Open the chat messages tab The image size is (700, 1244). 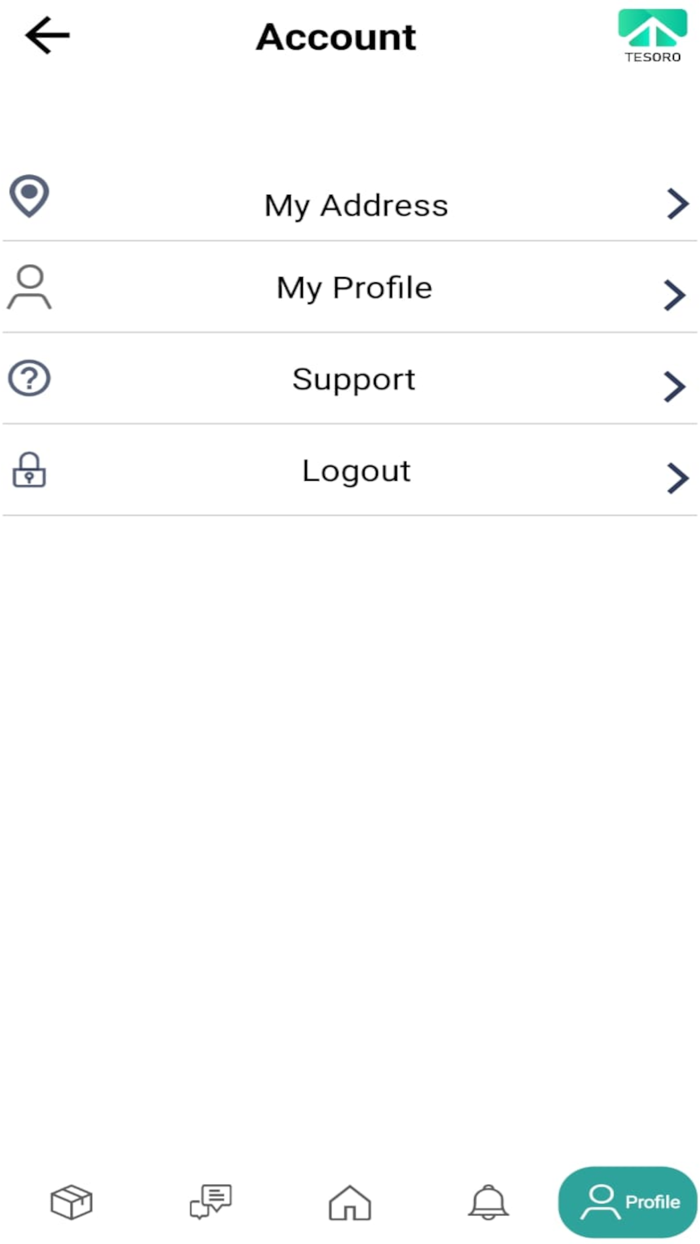[x=211, y=1202]
